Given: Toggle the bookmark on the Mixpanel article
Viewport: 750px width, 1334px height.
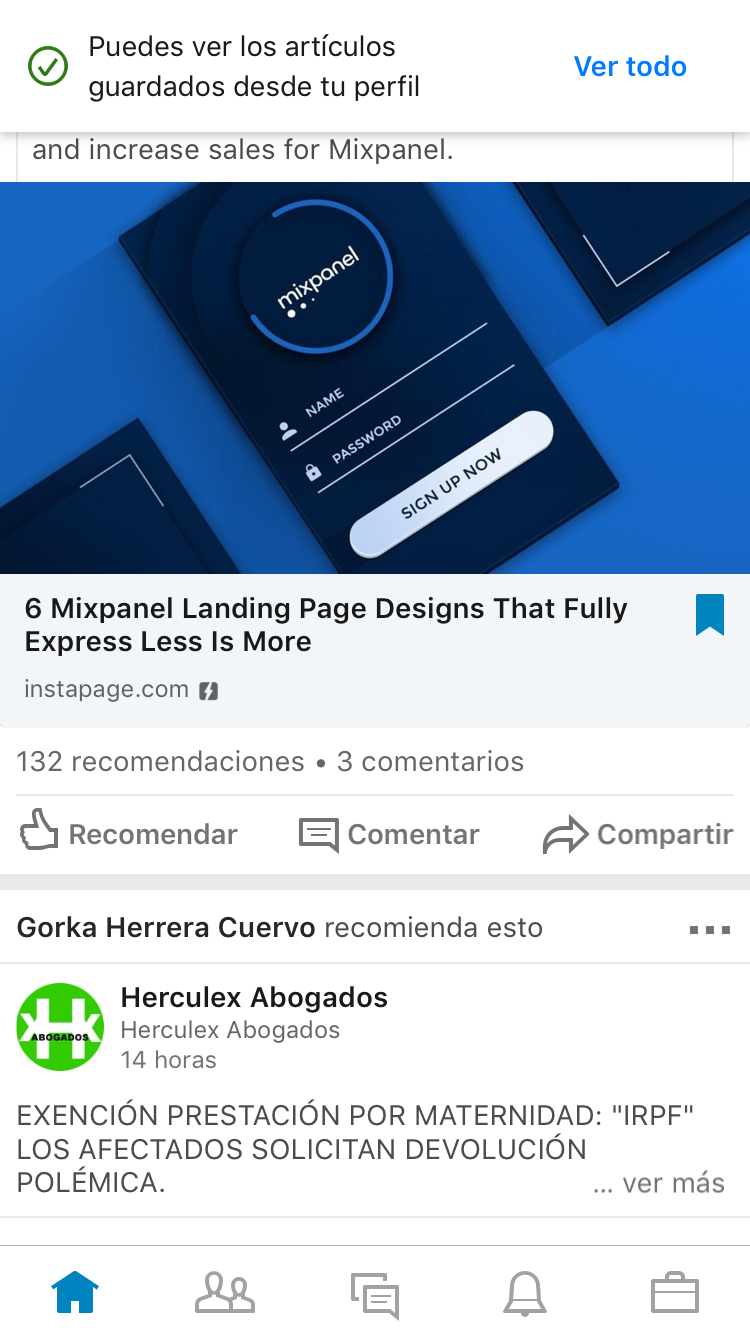Looking at the screenshot, I should pos(709,615).
